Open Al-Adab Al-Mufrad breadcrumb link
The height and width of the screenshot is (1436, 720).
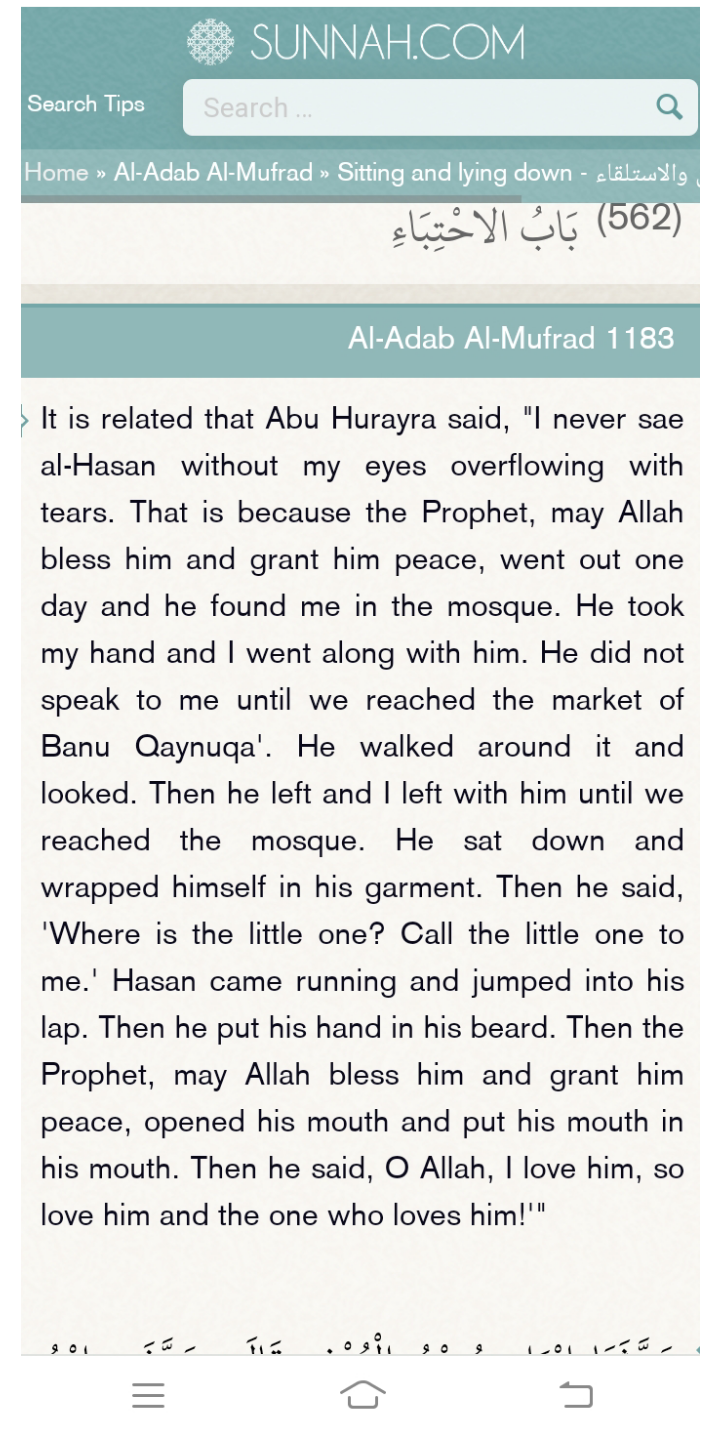click(213, 172)
